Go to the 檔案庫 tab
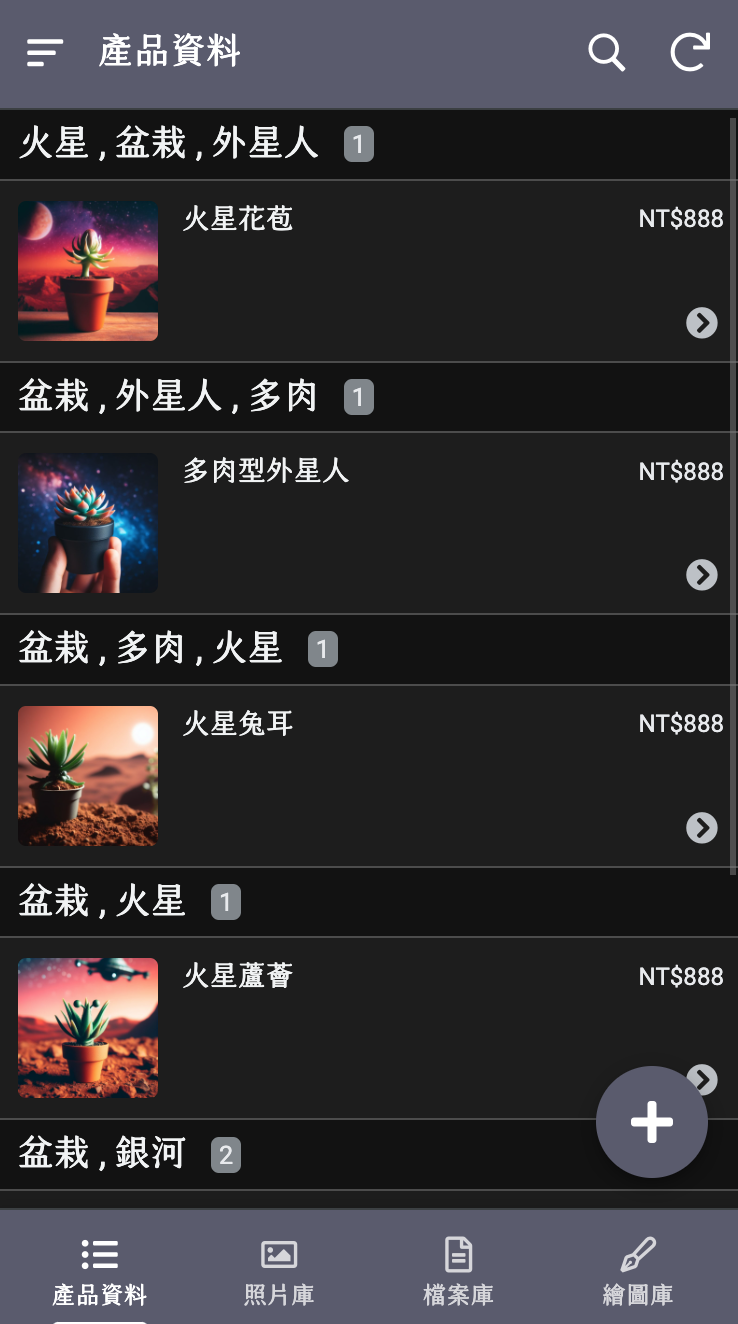Image resolution: width=738 pixels, height=1324 pixels. 458,1270
